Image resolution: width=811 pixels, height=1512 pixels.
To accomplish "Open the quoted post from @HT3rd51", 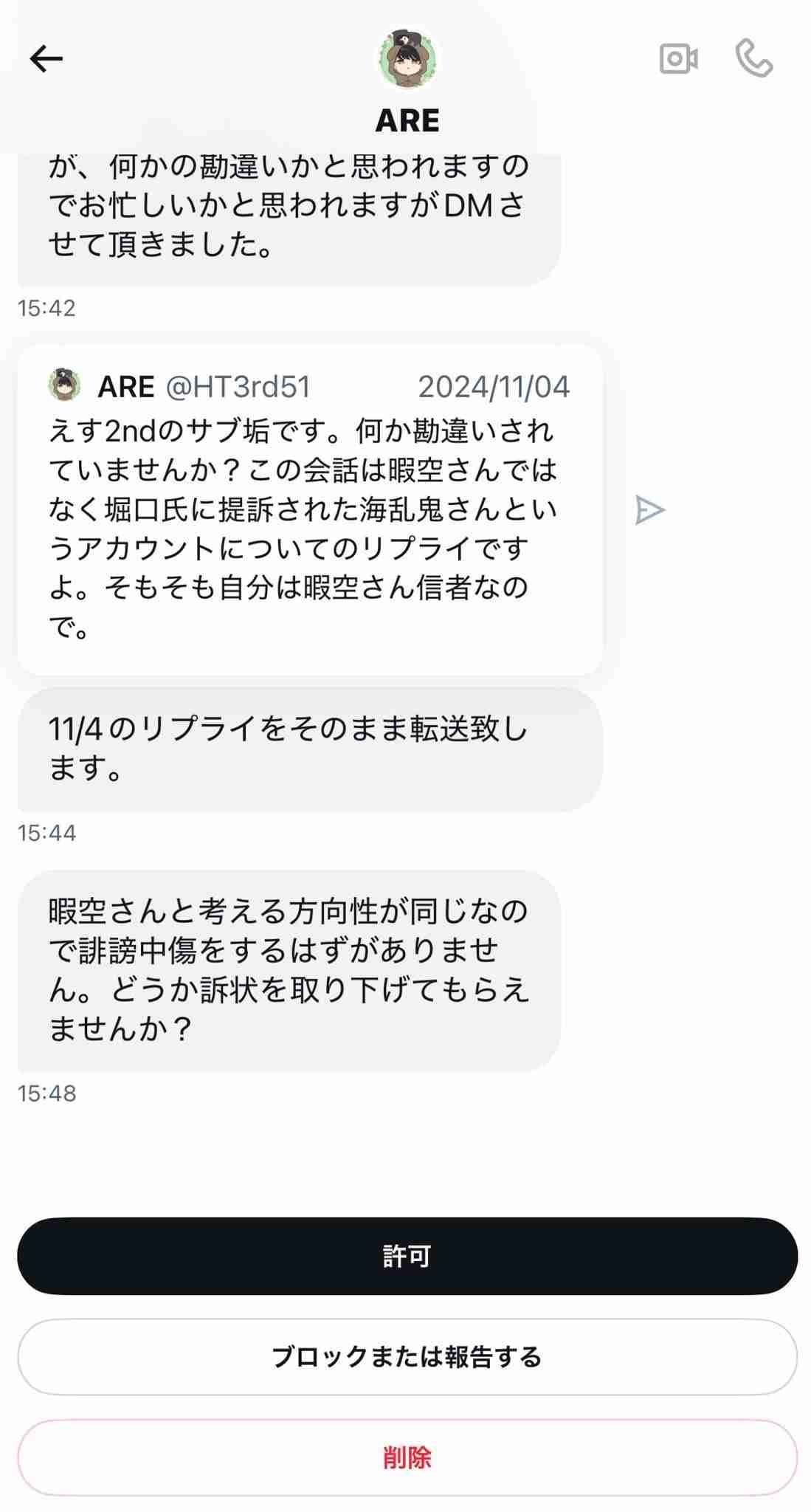I will click(x=310, y=509).
